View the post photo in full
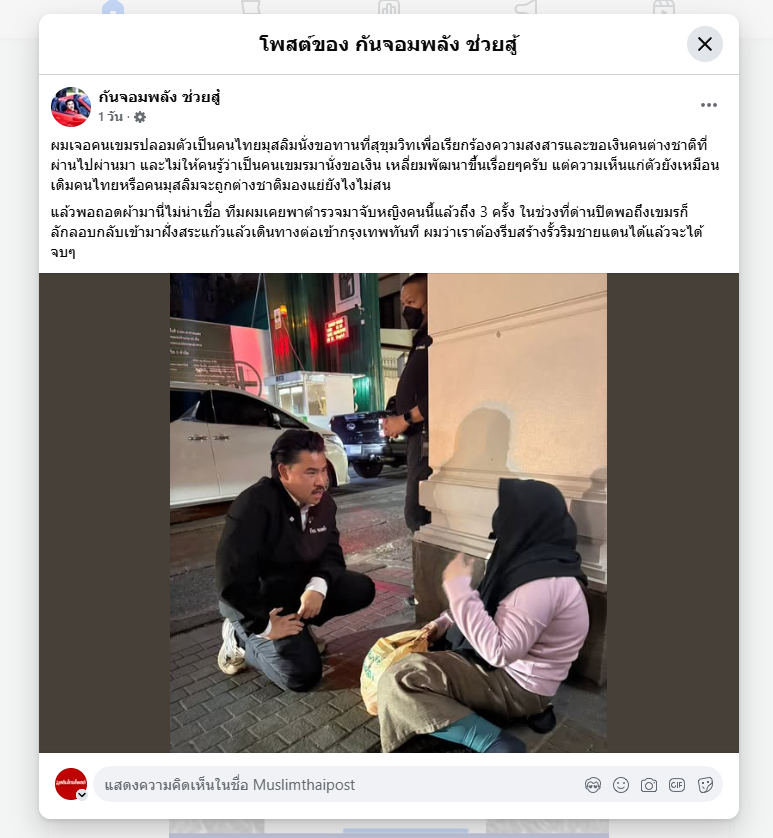773x838 pixels. pyautogui.click(x=388, y=512)
